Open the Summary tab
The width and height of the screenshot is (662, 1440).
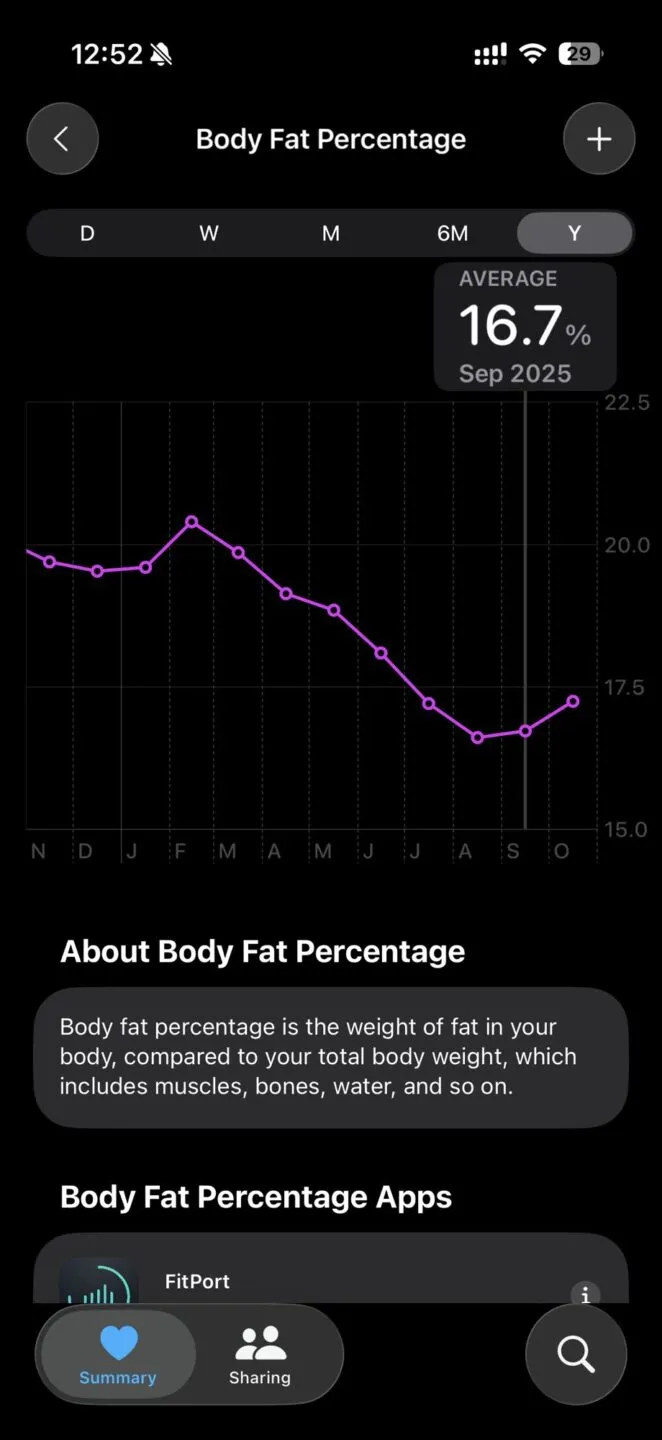(118, 1355)
